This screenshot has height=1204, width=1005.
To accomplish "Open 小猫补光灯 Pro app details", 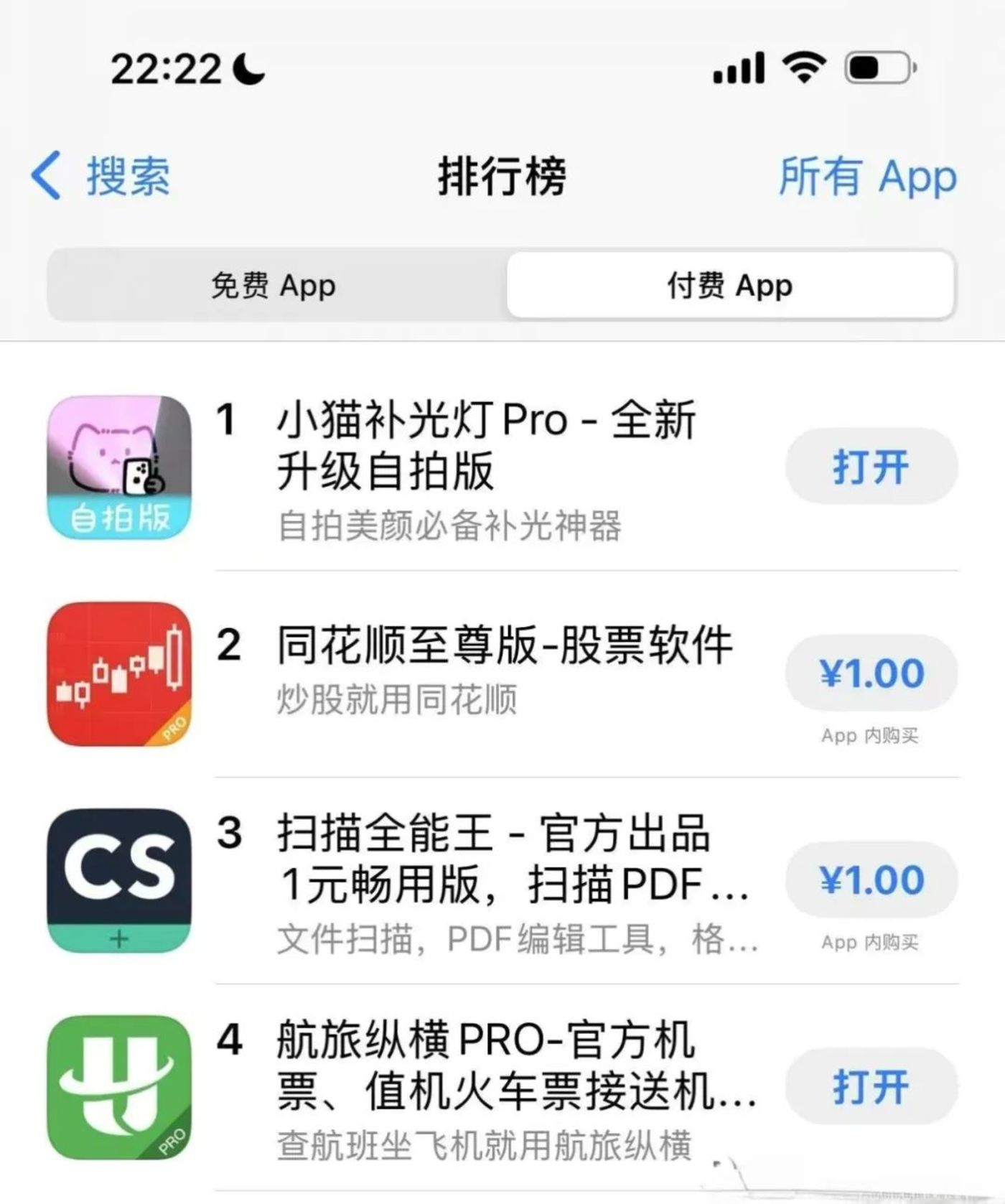I will [x=485, y=445].
